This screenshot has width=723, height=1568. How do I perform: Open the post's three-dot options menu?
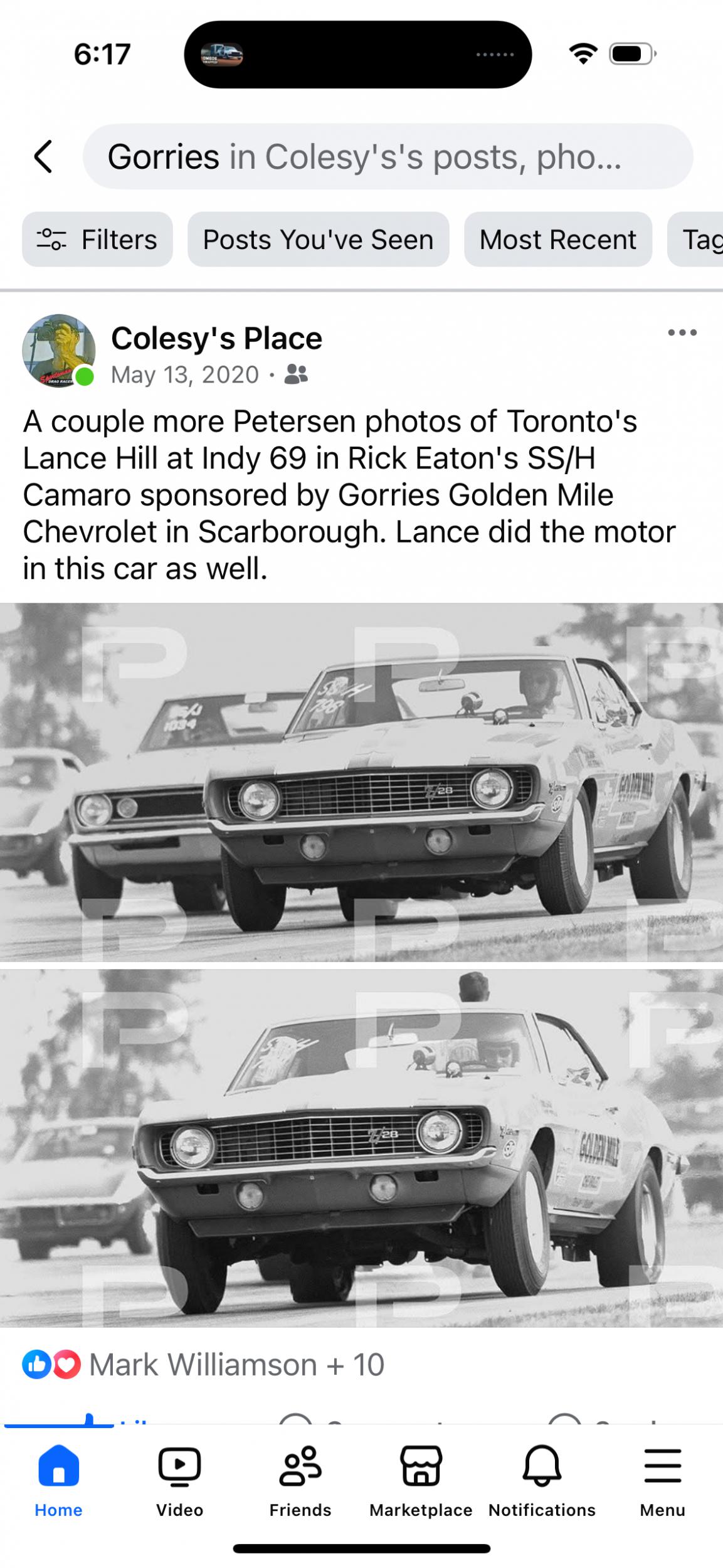(682, 332)
